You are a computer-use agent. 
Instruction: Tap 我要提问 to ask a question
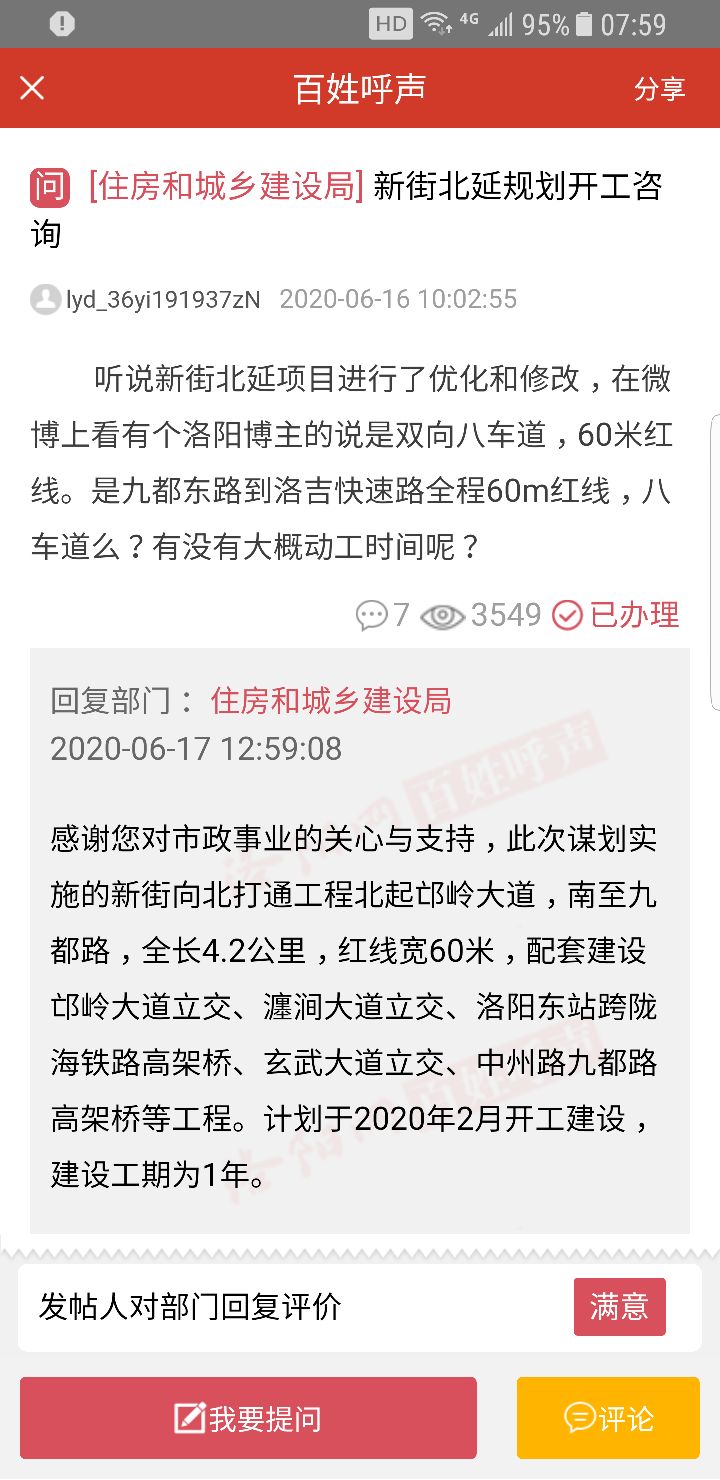(248, 1418)
